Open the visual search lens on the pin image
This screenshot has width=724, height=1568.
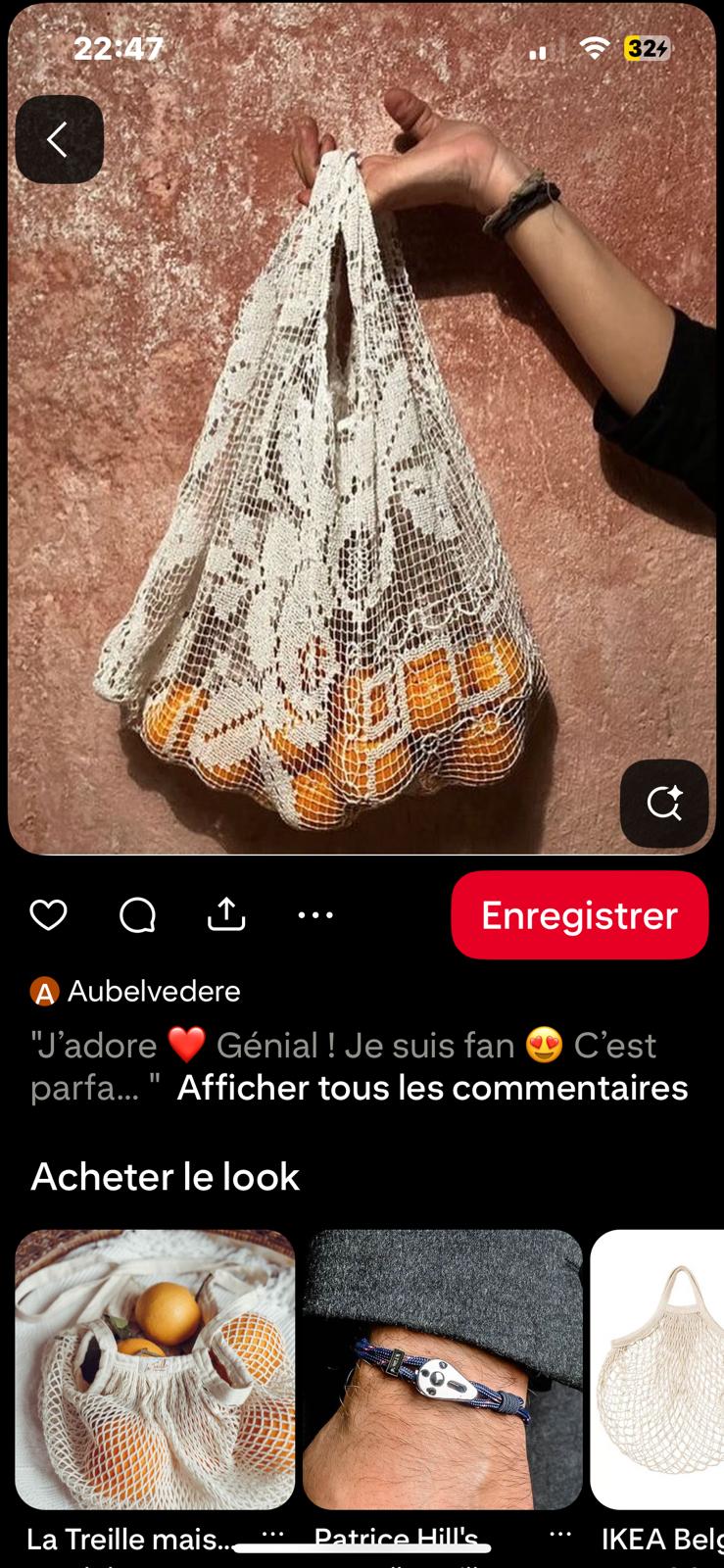tap(665, 803)
